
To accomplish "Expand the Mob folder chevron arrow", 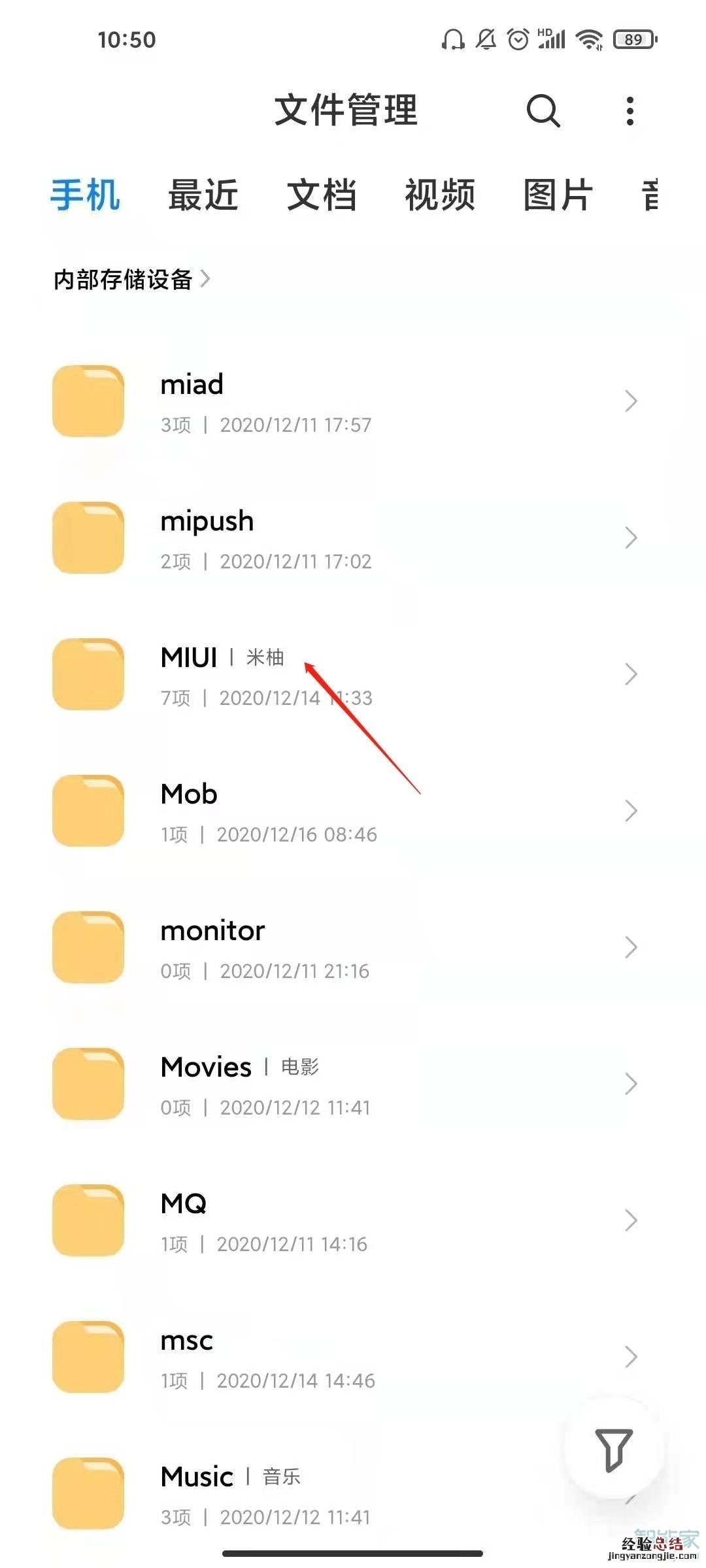I will (x=631, y=810).
